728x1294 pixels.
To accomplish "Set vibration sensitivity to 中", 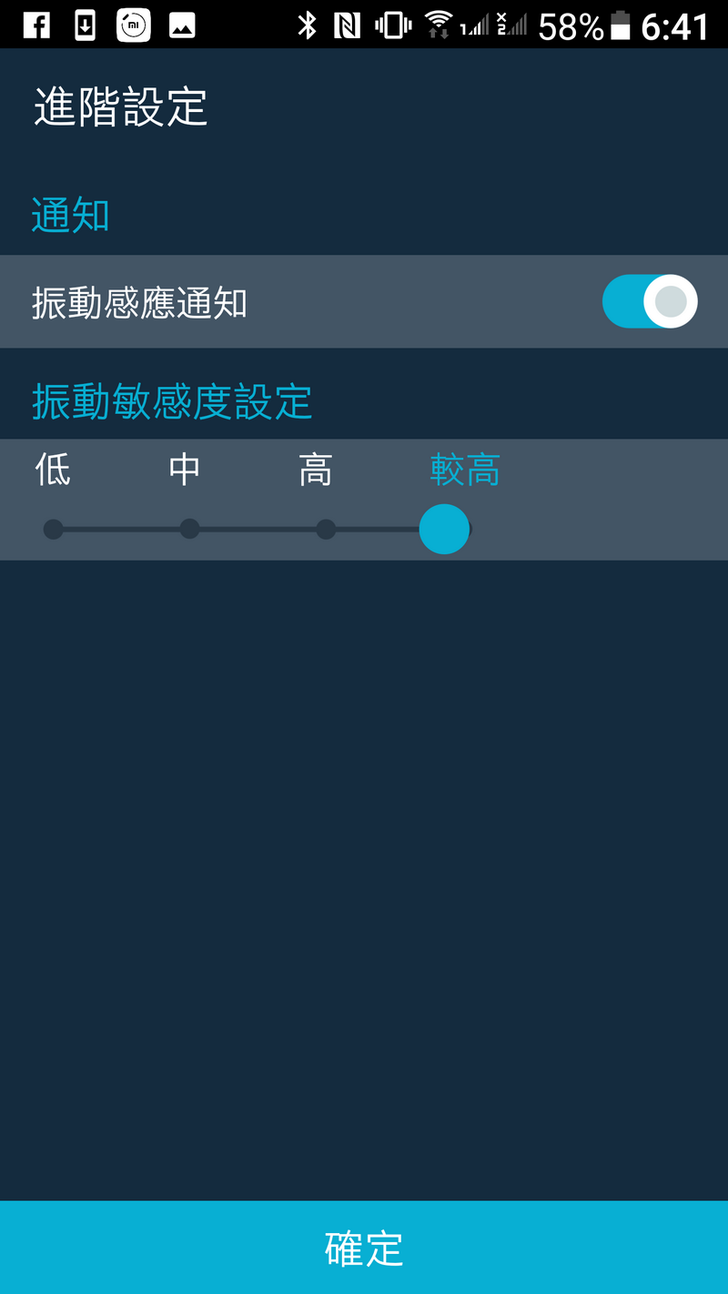I will pyautogui.click(x=189, y=529).
